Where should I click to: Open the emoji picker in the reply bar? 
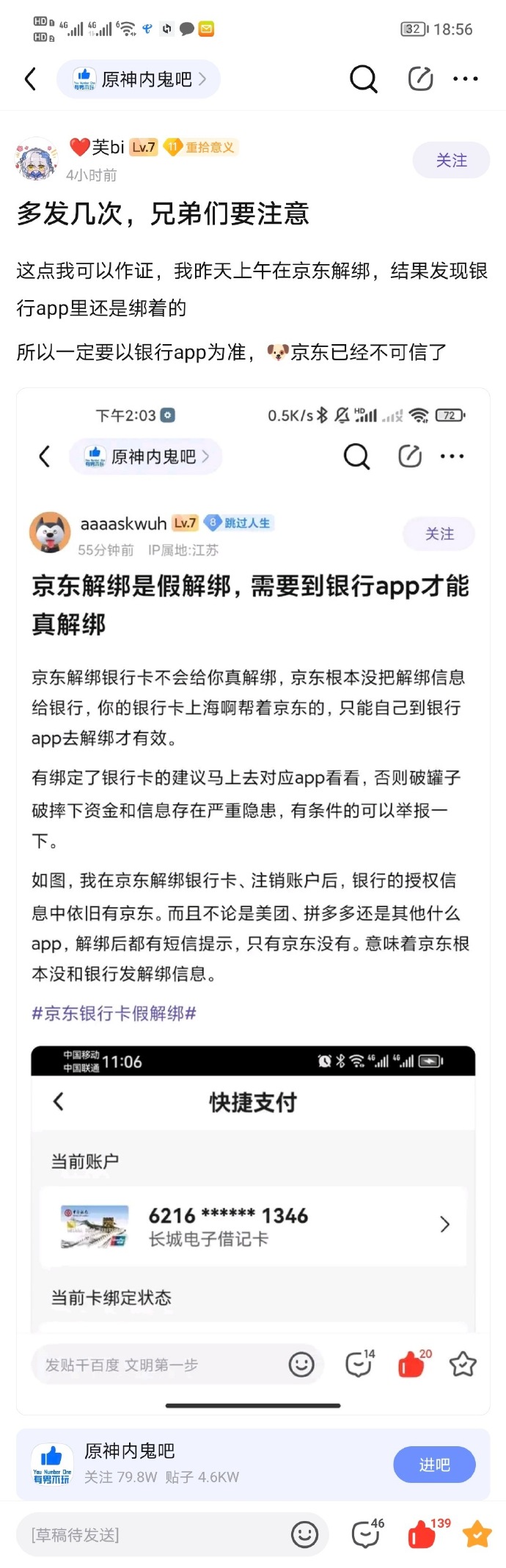[304, 1534]
